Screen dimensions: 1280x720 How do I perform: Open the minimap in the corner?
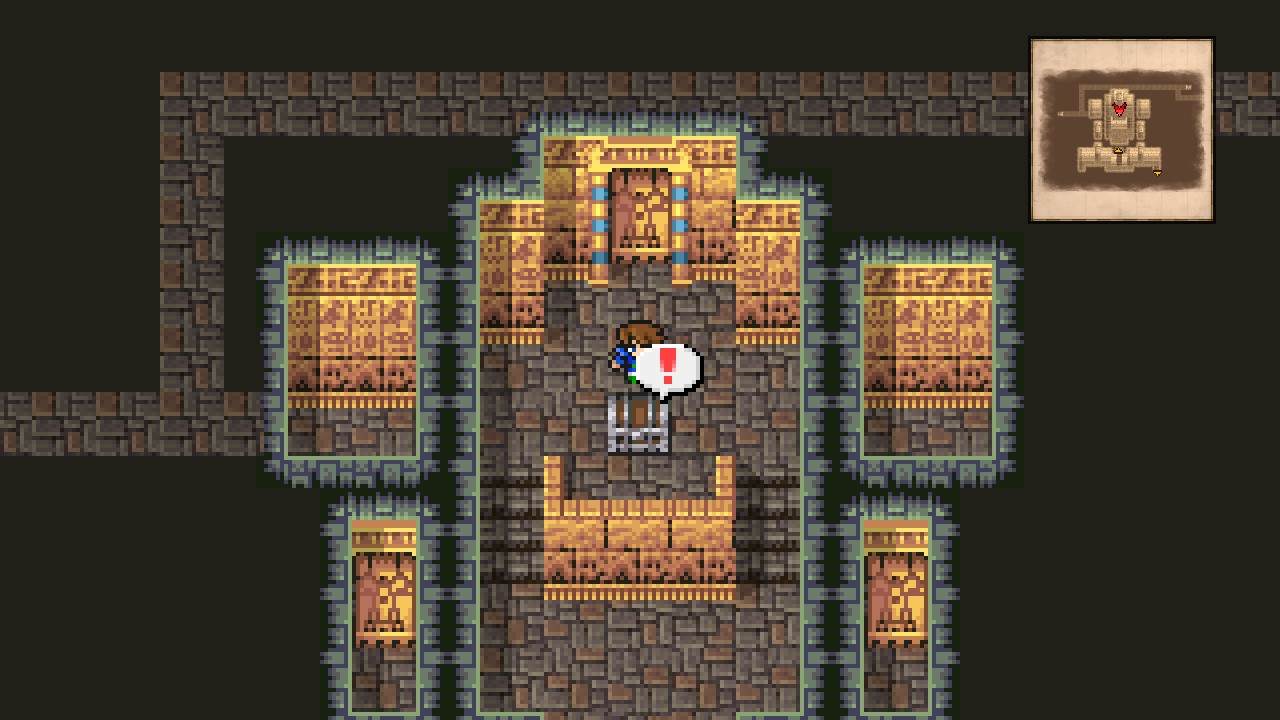pos(1121,130)
